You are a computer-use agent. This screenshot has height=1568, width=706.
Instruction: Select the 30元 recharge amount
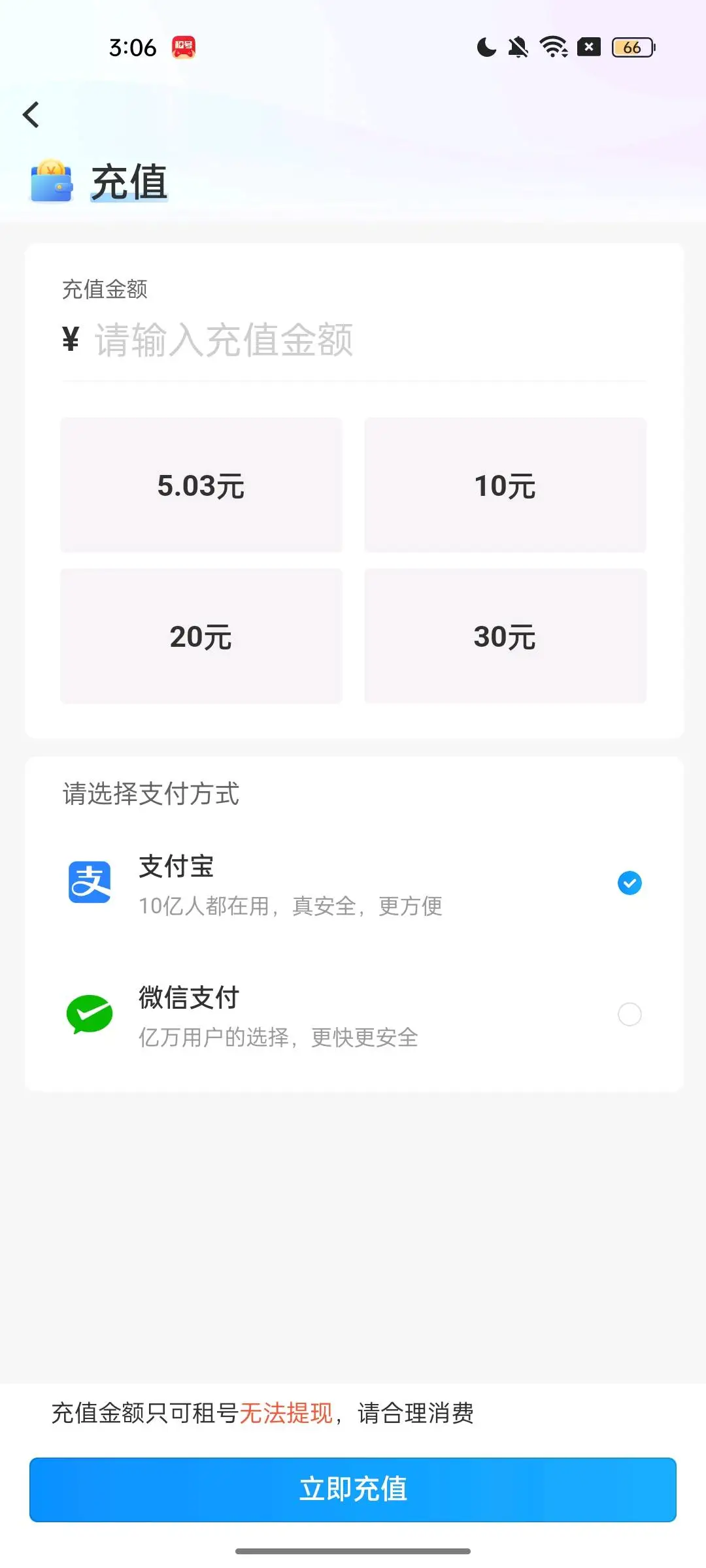(x=505, y=636)
